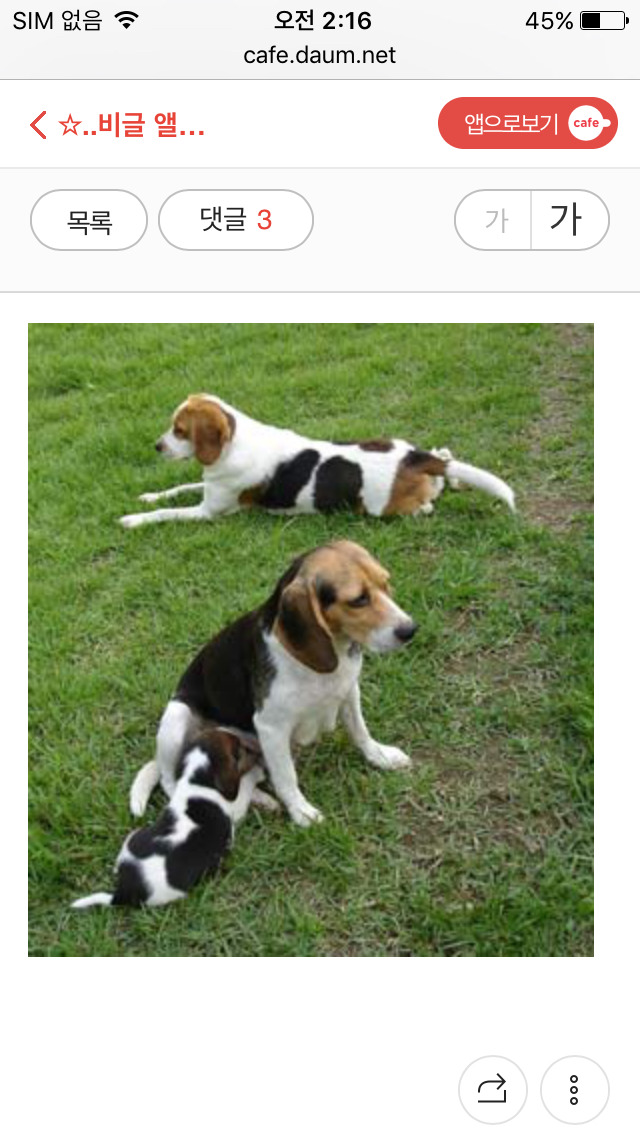Tap the cafe.daum.net address bar
This screenshot has width=640, height=1136.
coord(320,55)
